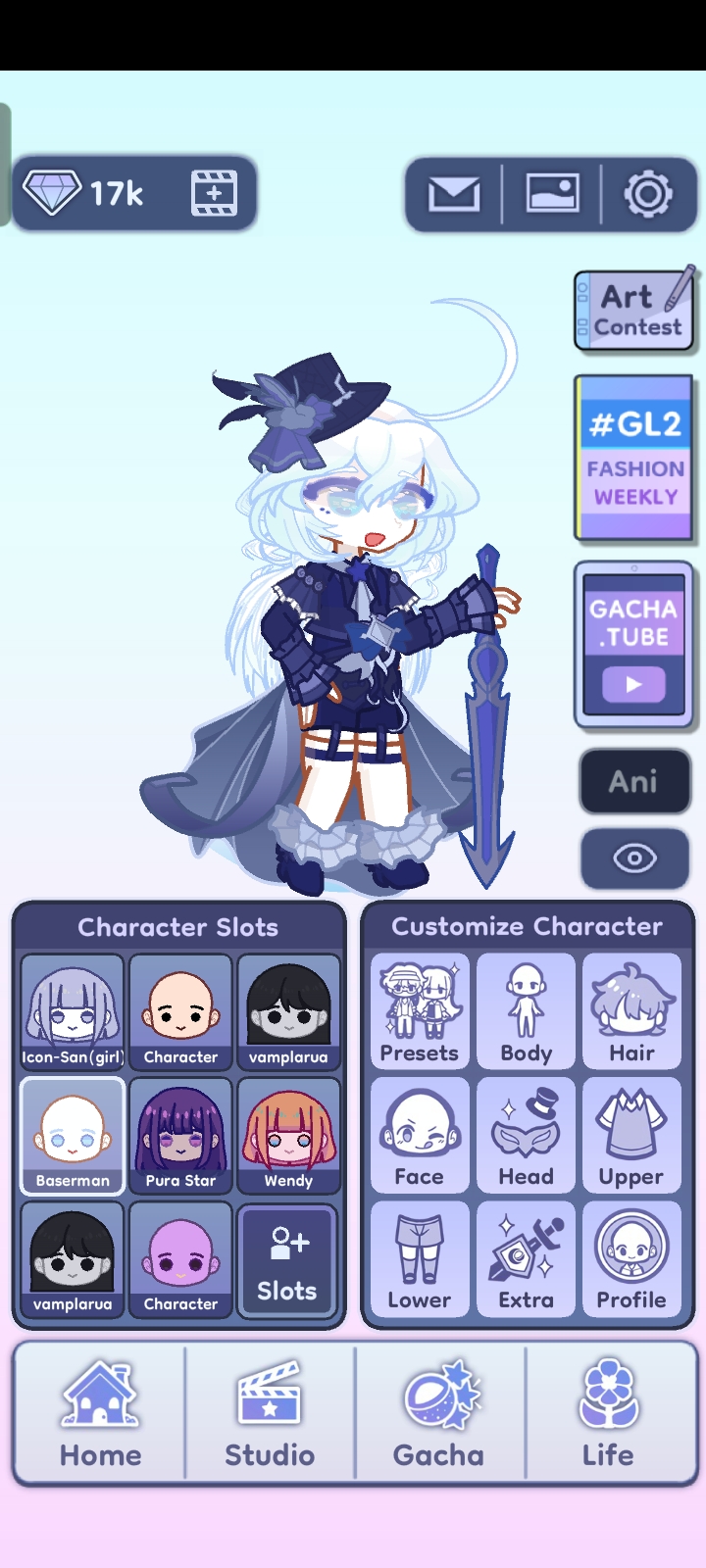This screenshot has height=1568, width=706.
Task: Toggle character UI visibility with eye icon
Action: point(634,858)
